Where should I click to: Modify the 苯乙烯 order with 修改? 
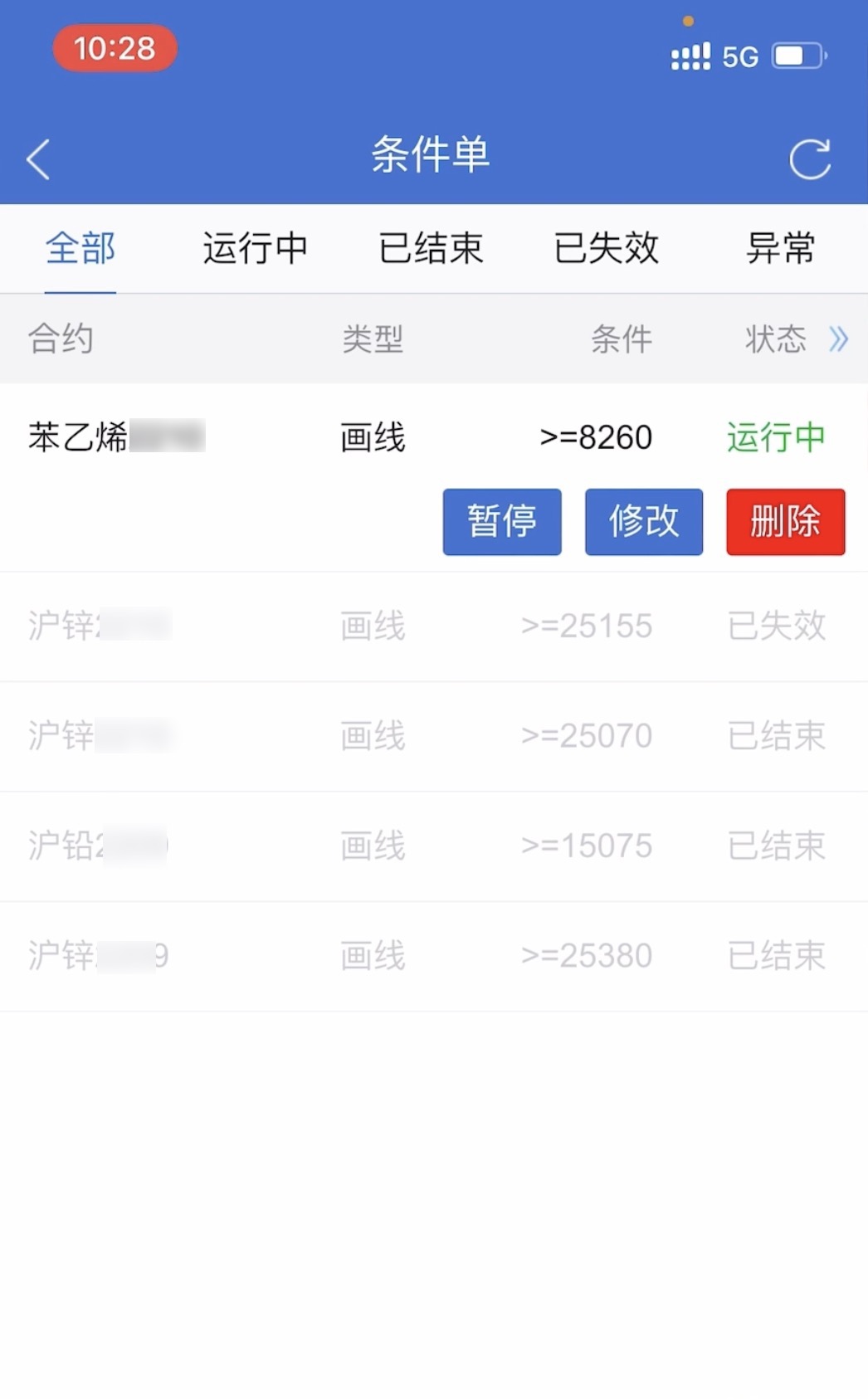[643, 522]
